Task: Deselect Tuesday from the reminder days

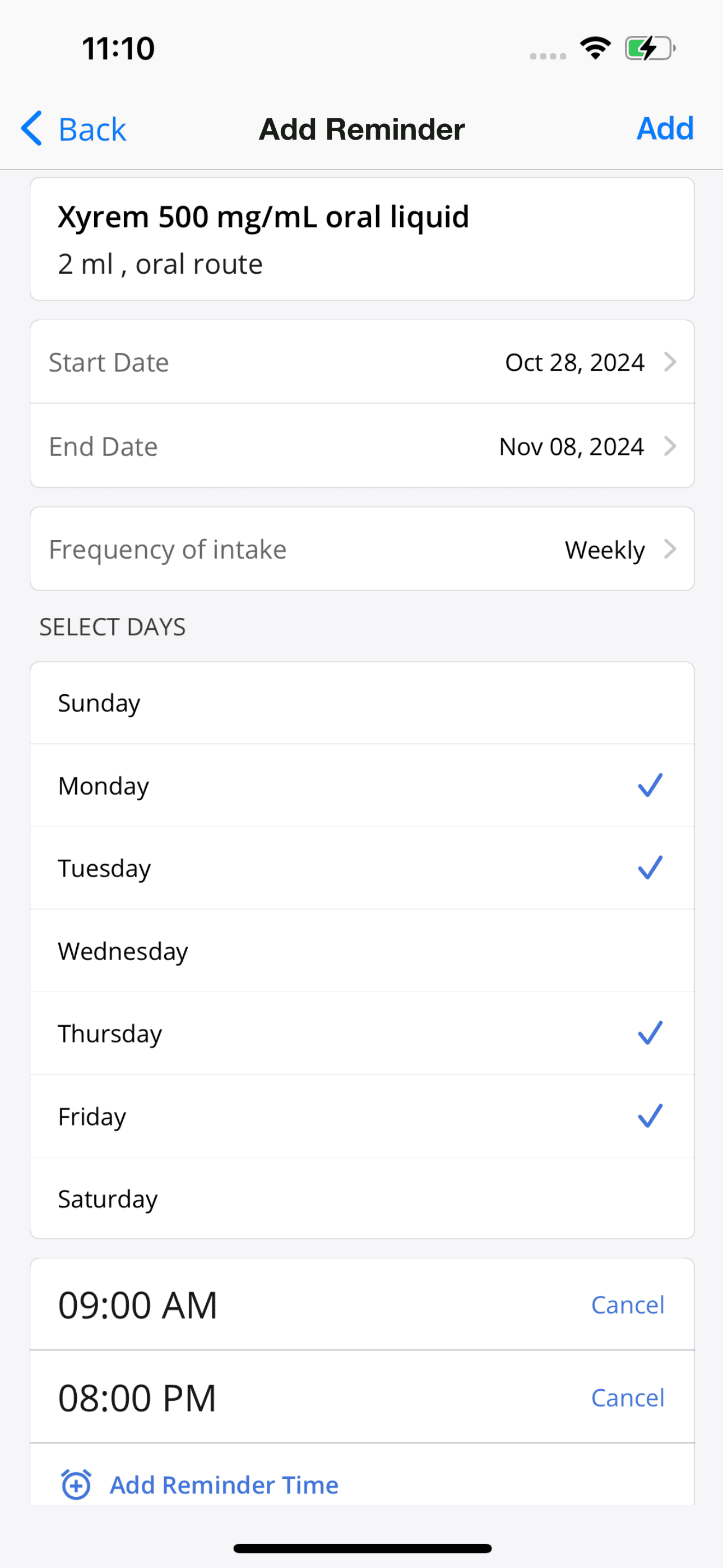Action: pyautogui.click(x=361, y=868)
